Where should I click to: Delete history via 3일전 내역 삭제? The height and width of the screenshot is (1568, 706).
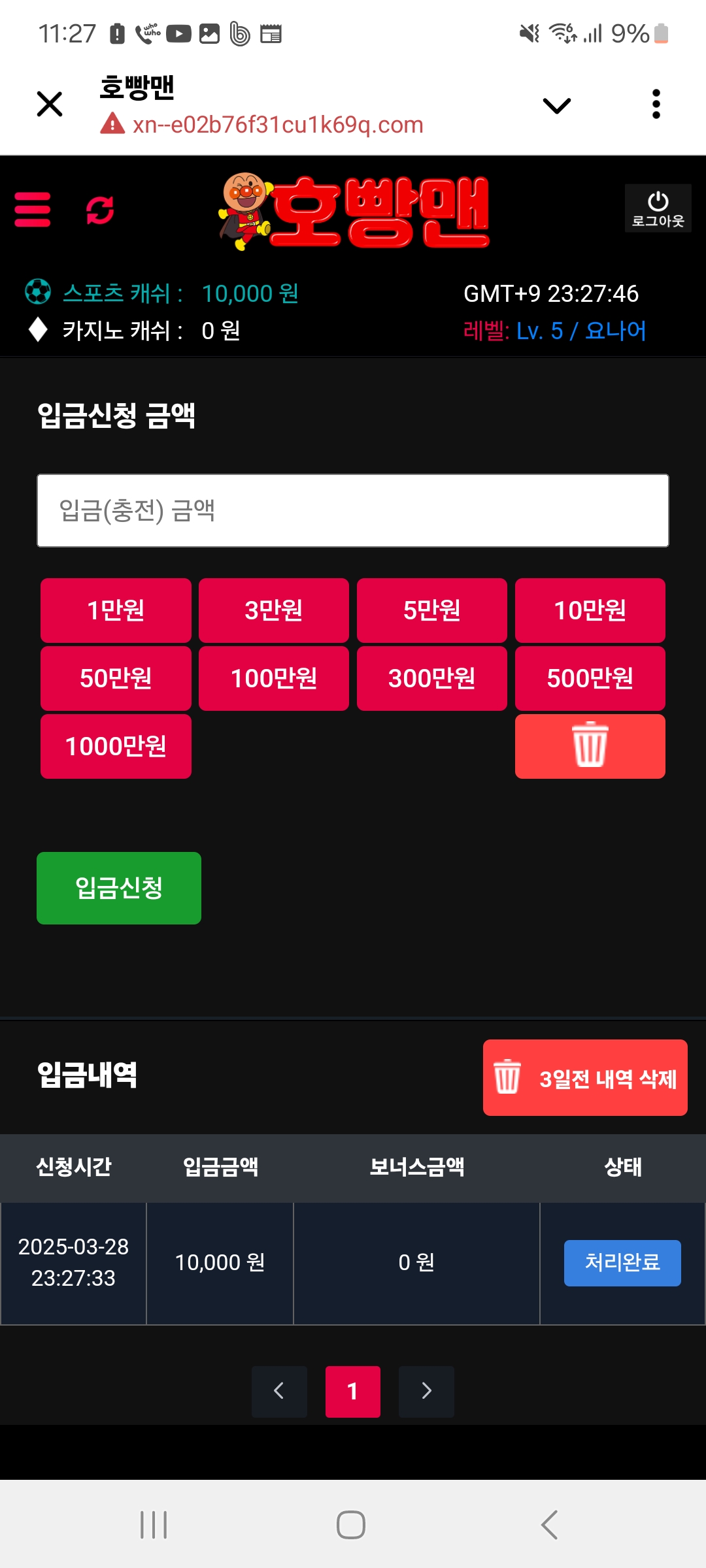(585, 1078)
